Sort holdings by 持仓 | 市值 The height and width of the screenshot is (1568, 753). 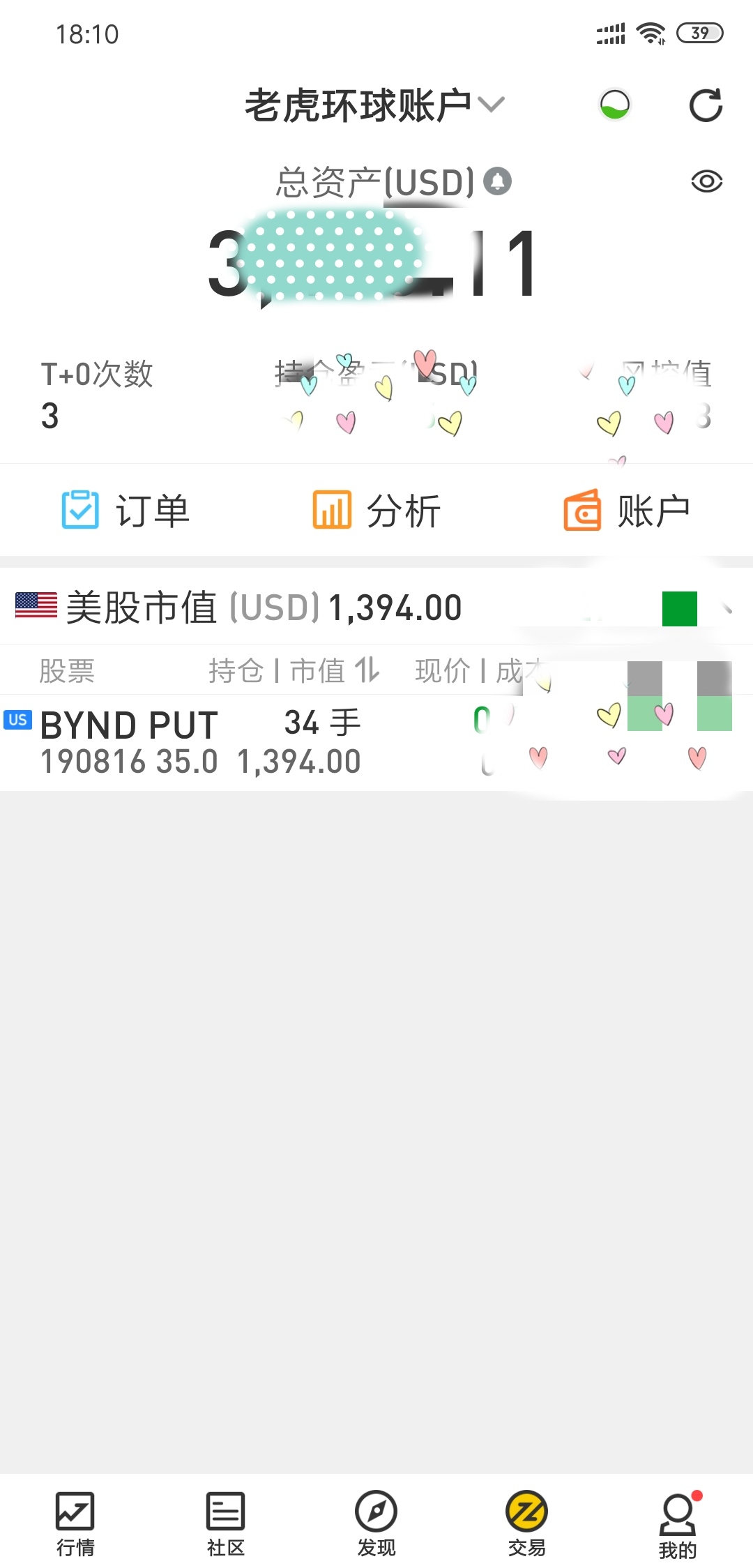294,671
